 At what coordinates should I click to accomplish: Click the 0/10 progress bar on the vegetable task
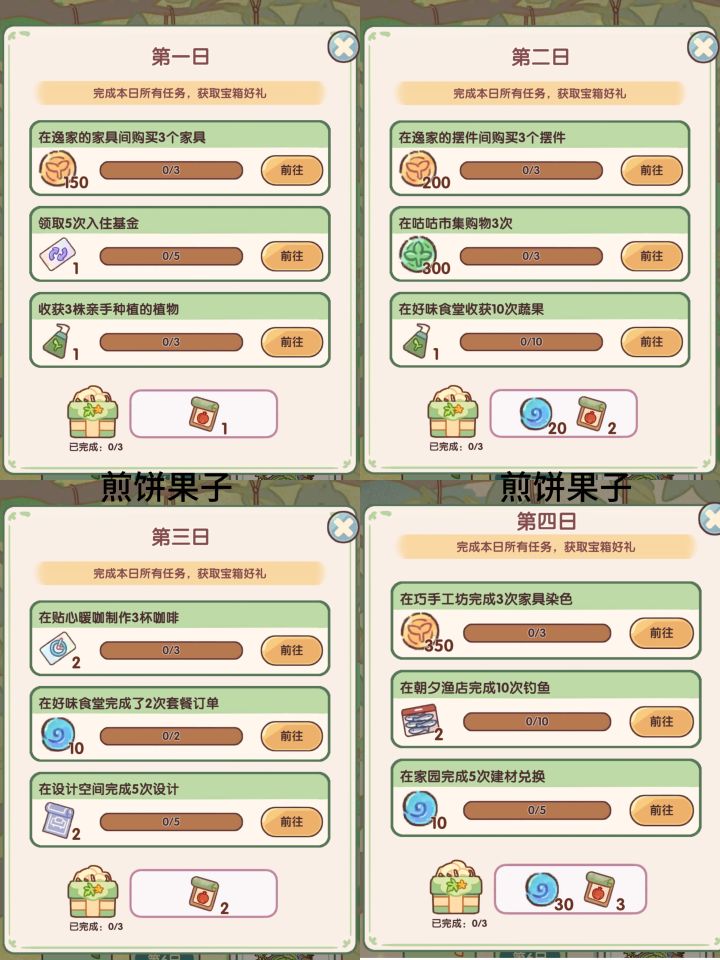click(532, 342)
